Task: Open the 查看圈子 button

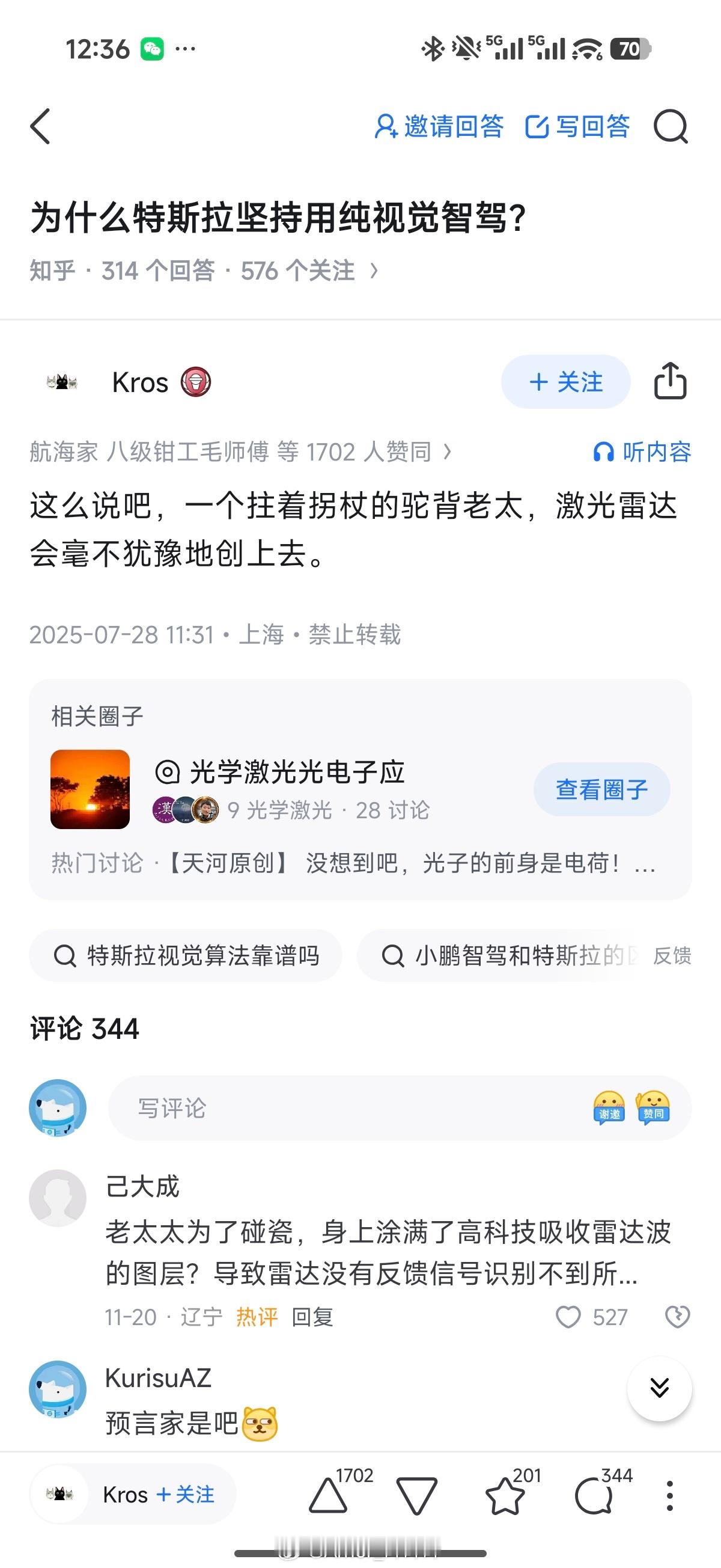Action: coord(601,789)
